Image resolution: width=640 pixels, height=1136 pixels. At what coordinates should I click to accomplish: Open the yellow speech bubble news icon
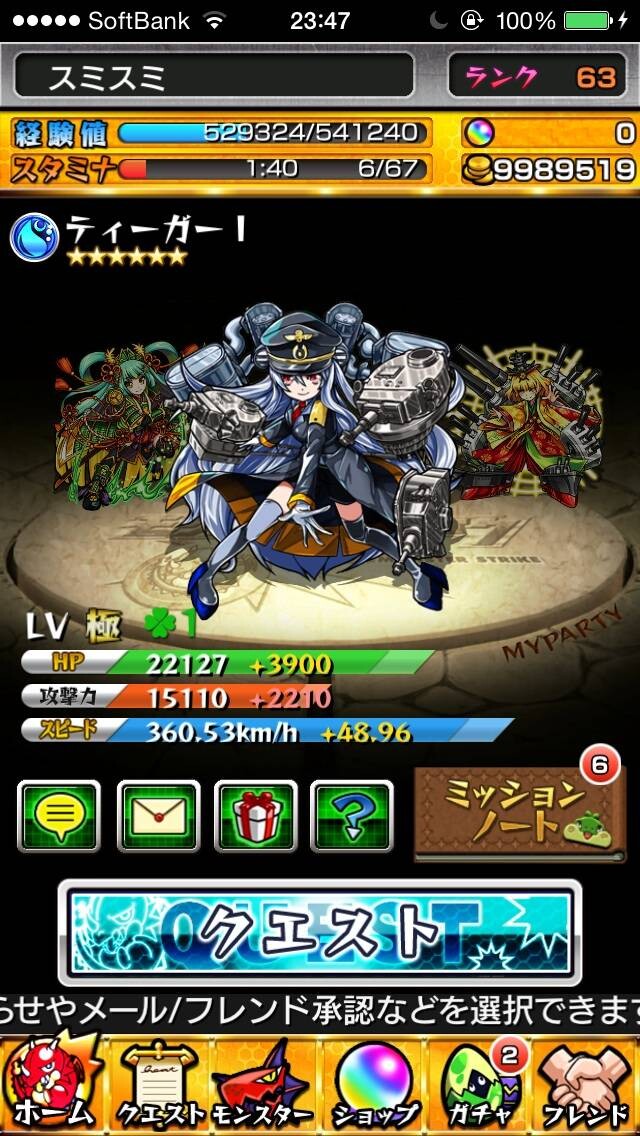pos(59,815)
